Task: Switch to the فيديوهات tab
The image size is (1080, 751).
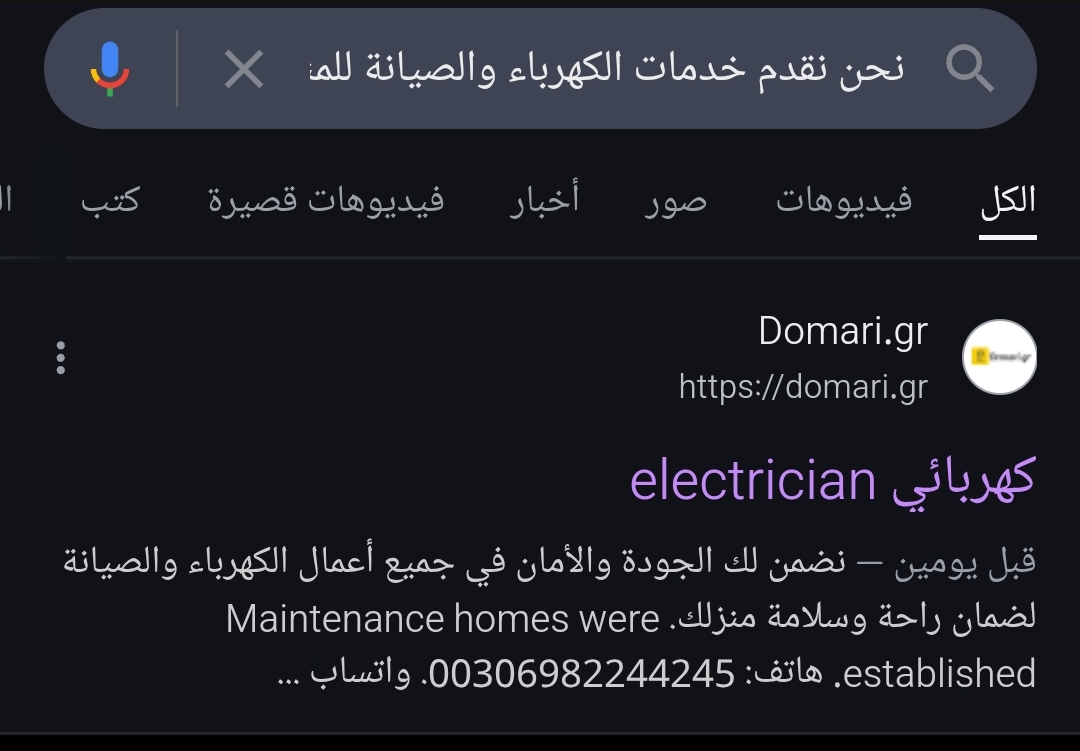Action: pyautogui.click(x=843, y=201)
